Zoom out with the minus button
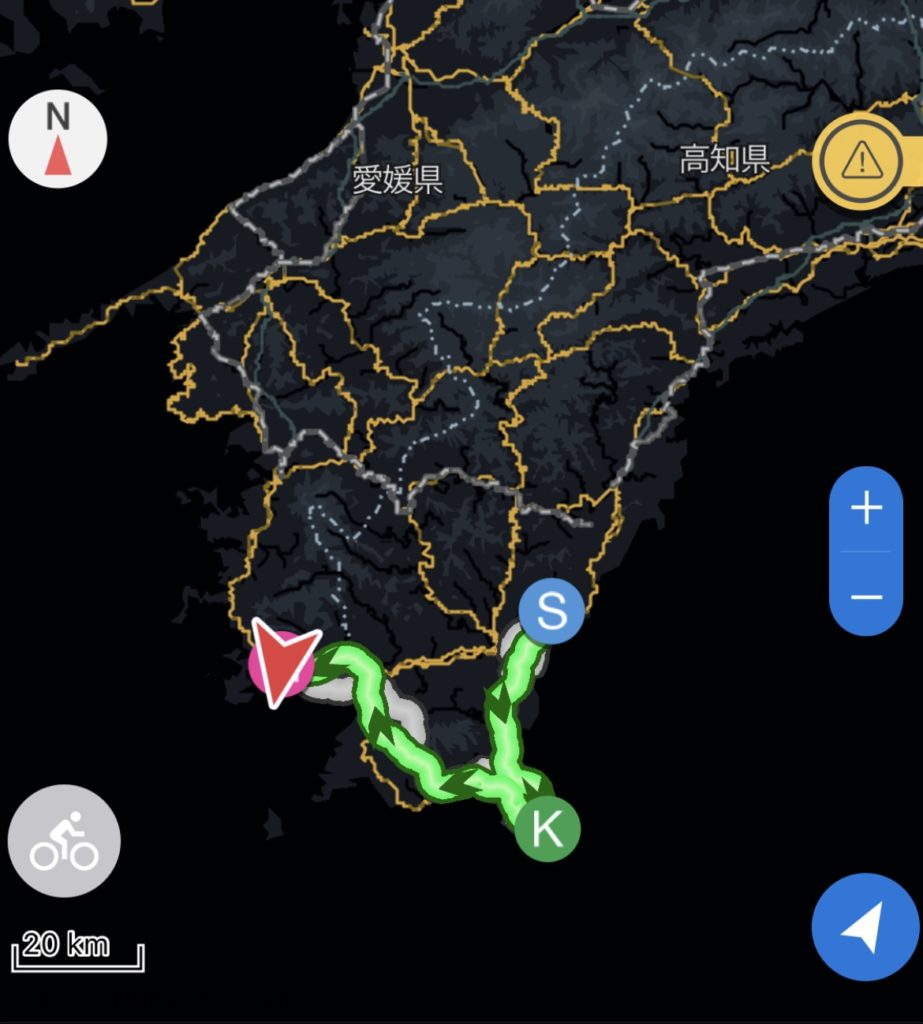 pos(866,597)
